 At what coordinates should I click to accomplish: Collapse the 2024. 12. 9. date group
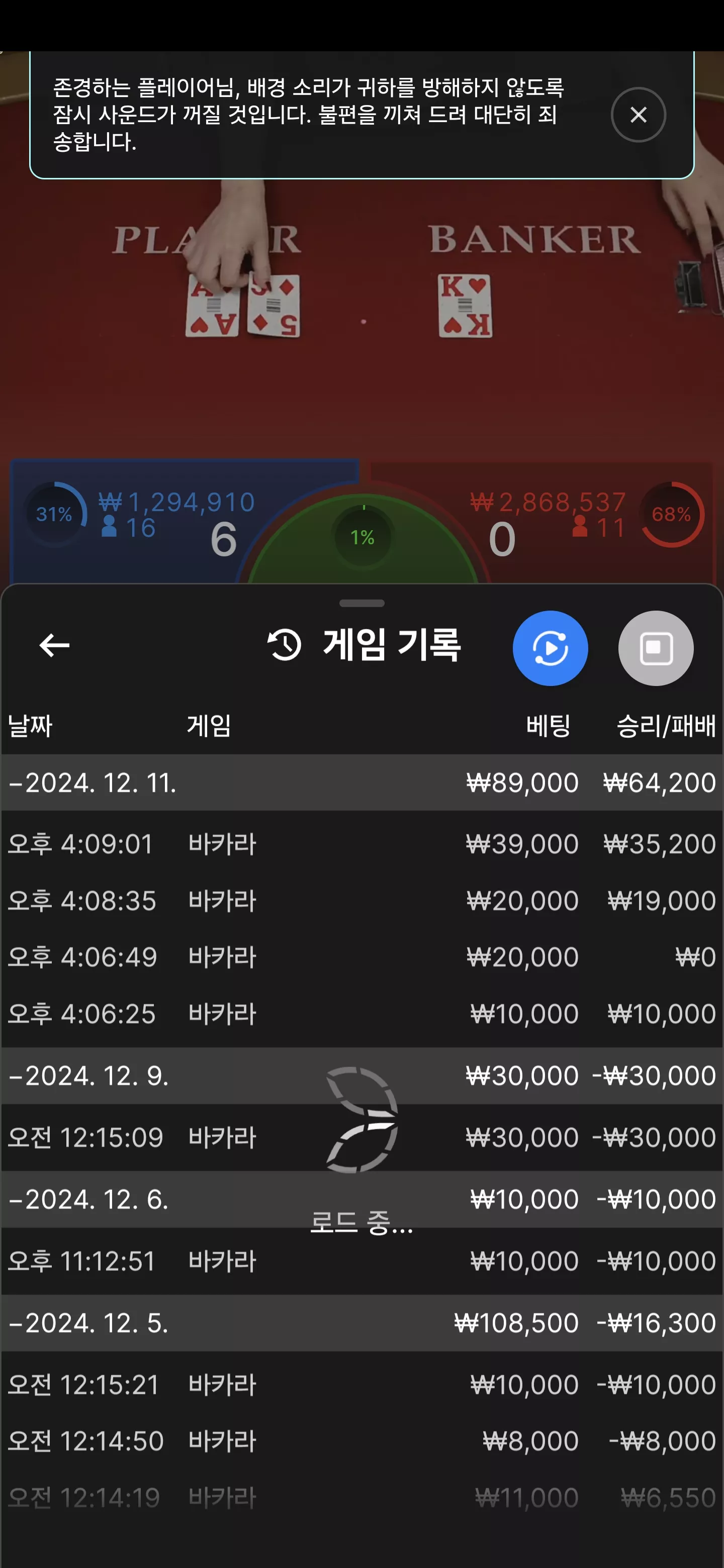pos(361,1075)
